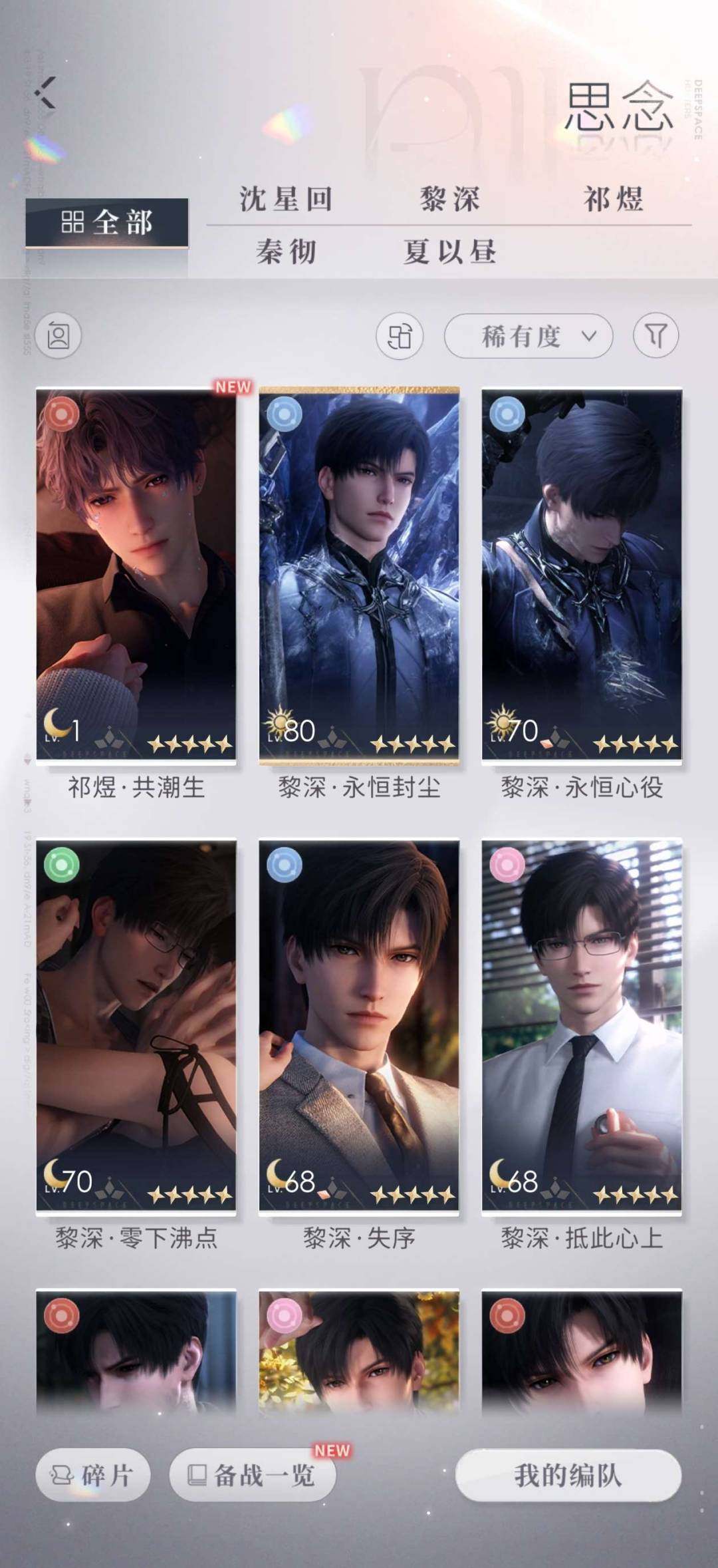Open the filter funnel icon
This screenshot has height=1568, width=718.
[656, 335]
